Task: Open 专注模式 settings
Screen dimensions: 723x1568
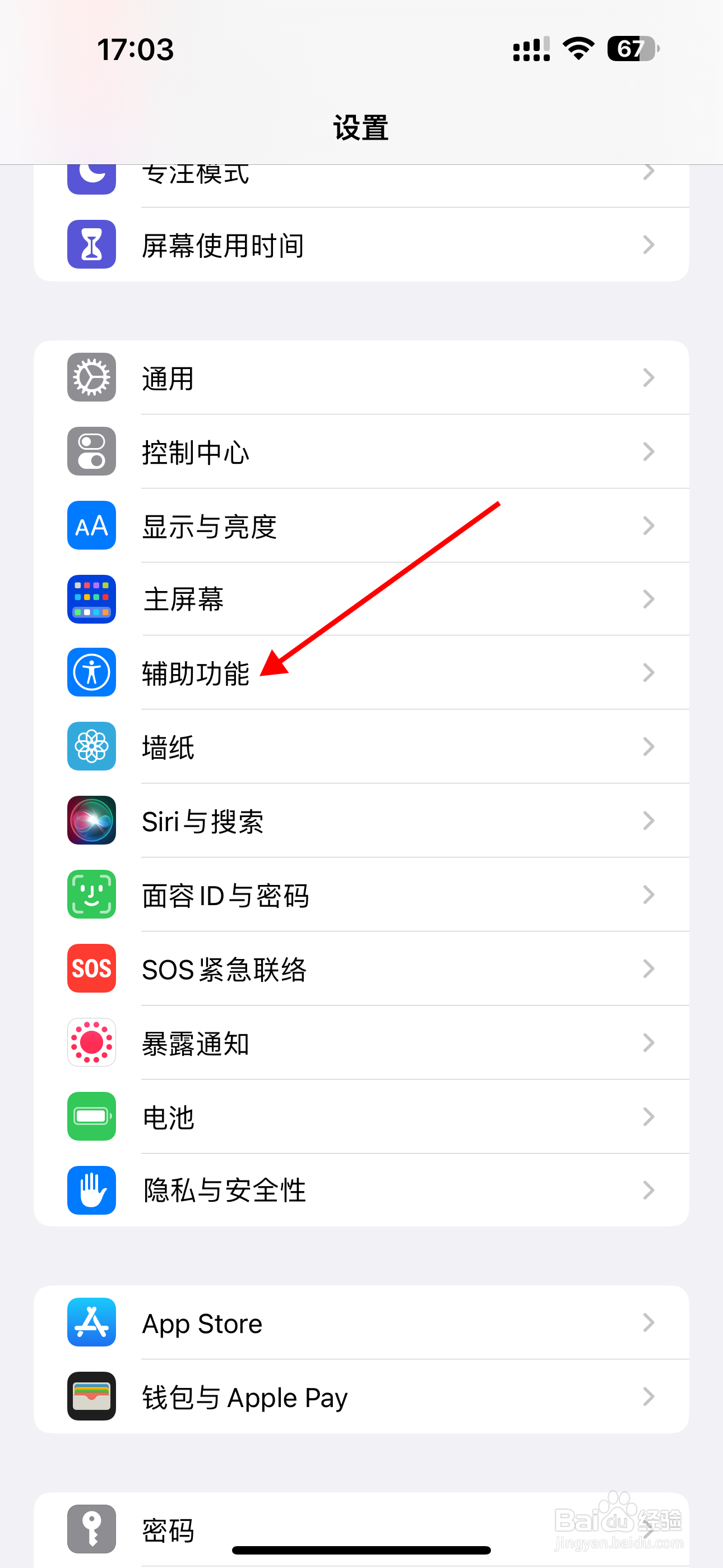Action: click(361, 173)
